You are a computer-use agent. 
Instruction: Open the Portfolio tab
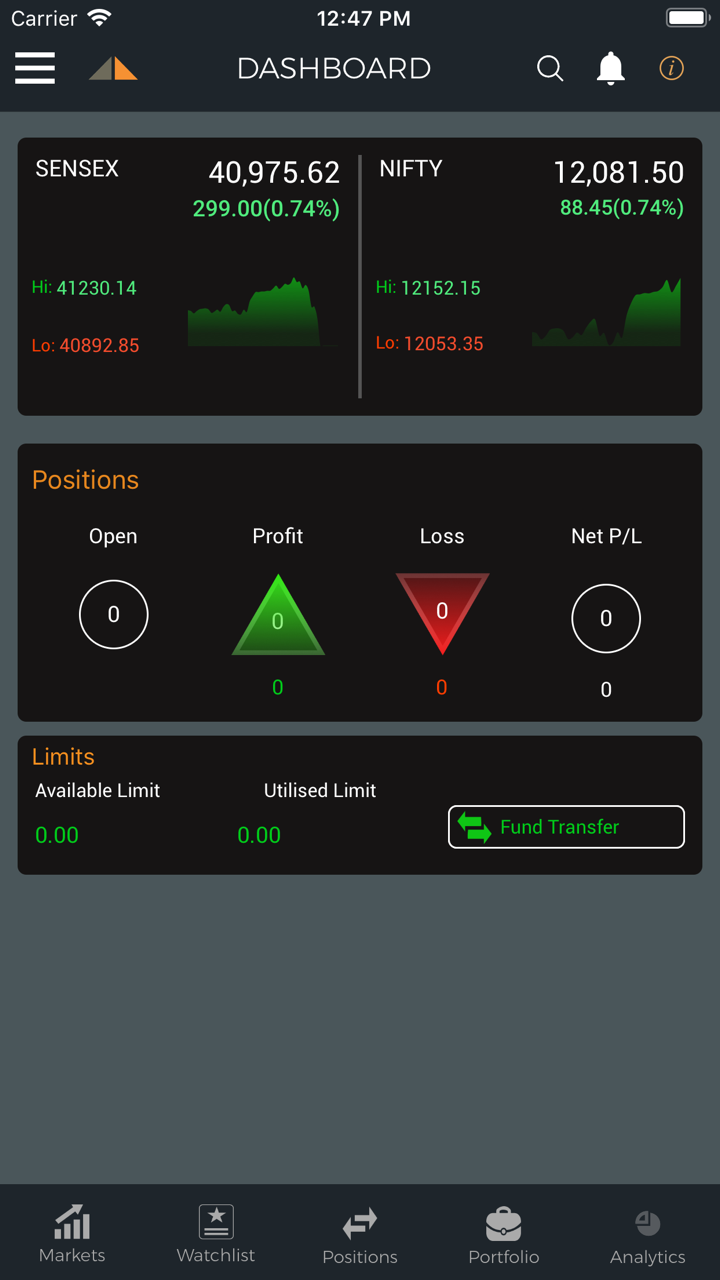[504, 1234]
